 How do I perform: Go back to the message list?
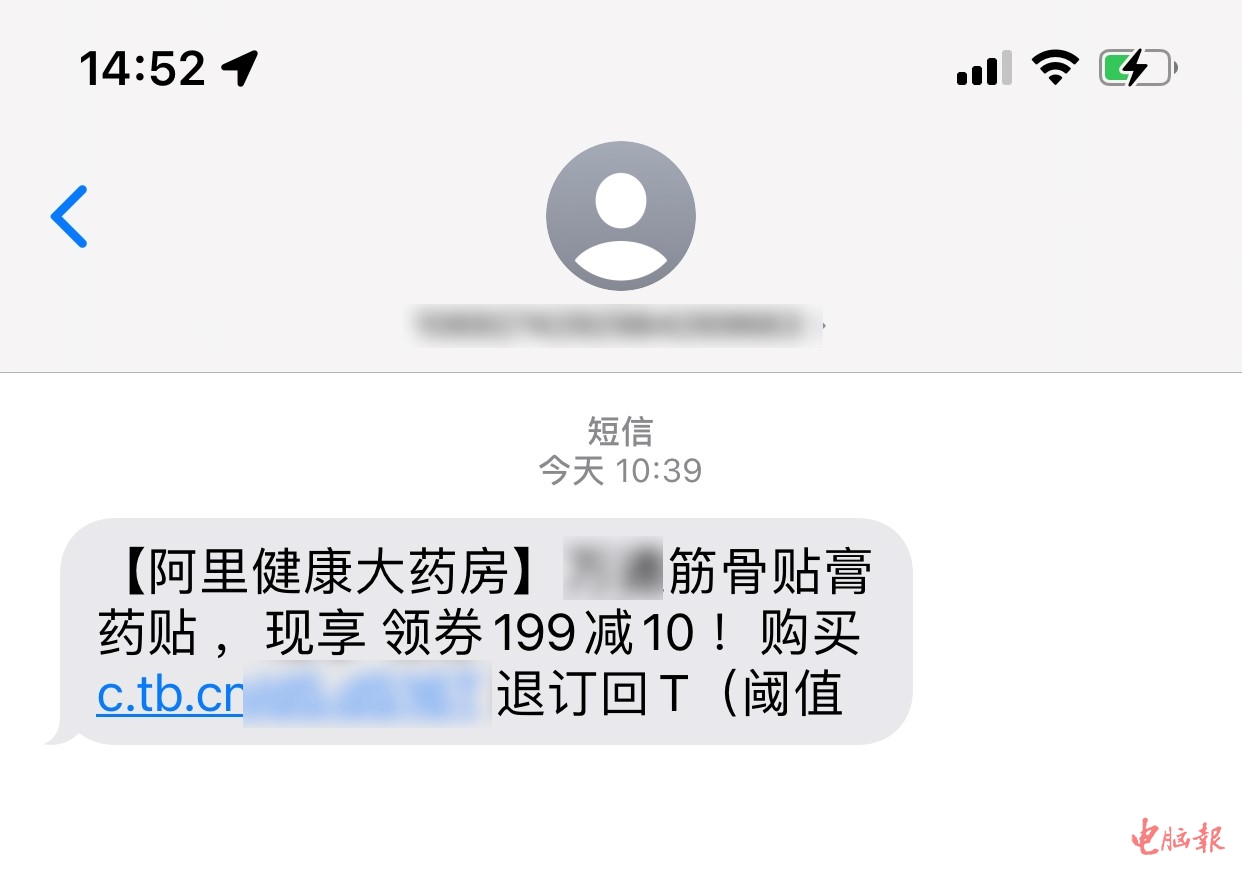(70, 216)
